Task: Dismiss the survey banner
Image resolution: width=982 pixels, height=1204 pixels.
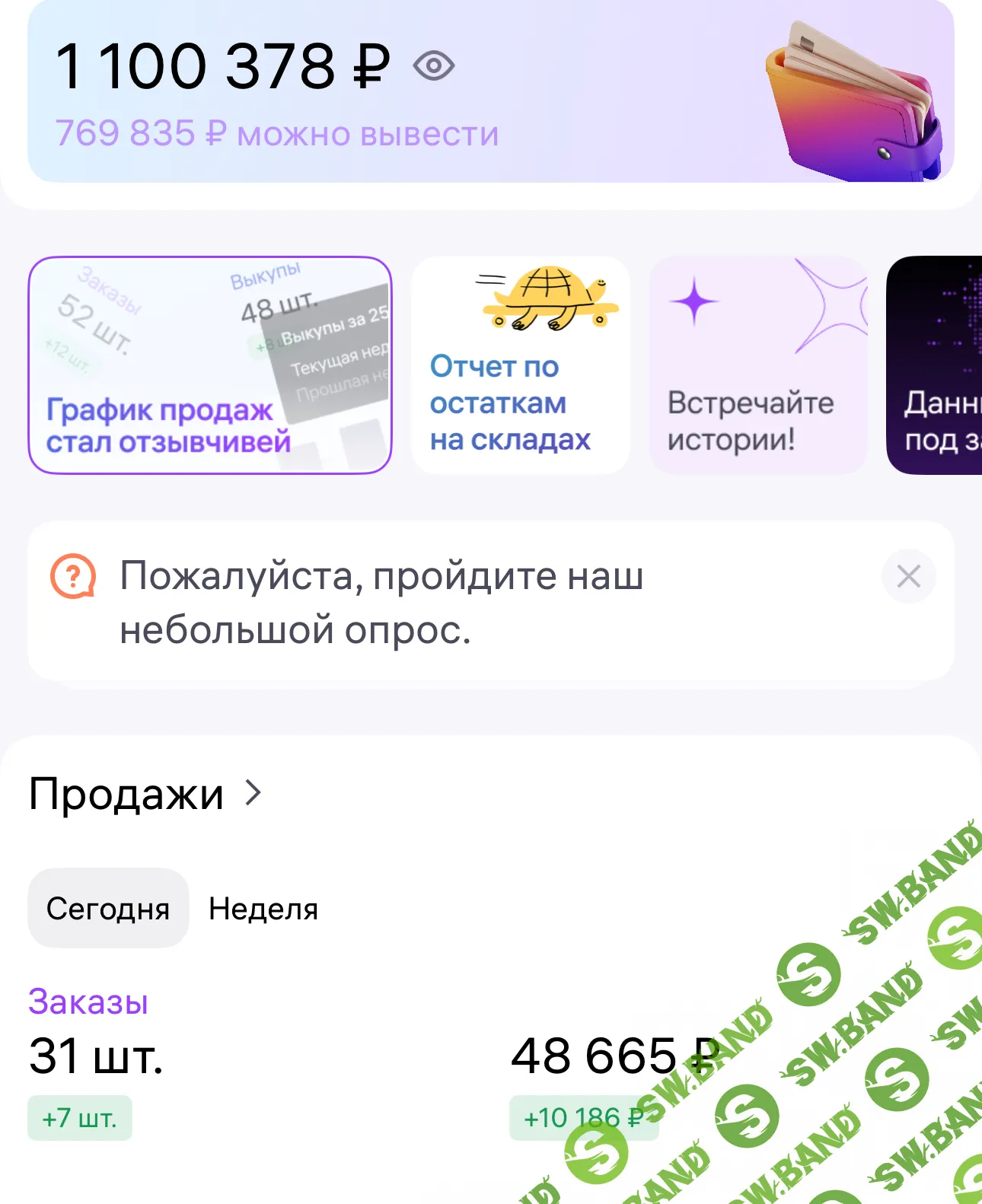Action: [908, 576]
